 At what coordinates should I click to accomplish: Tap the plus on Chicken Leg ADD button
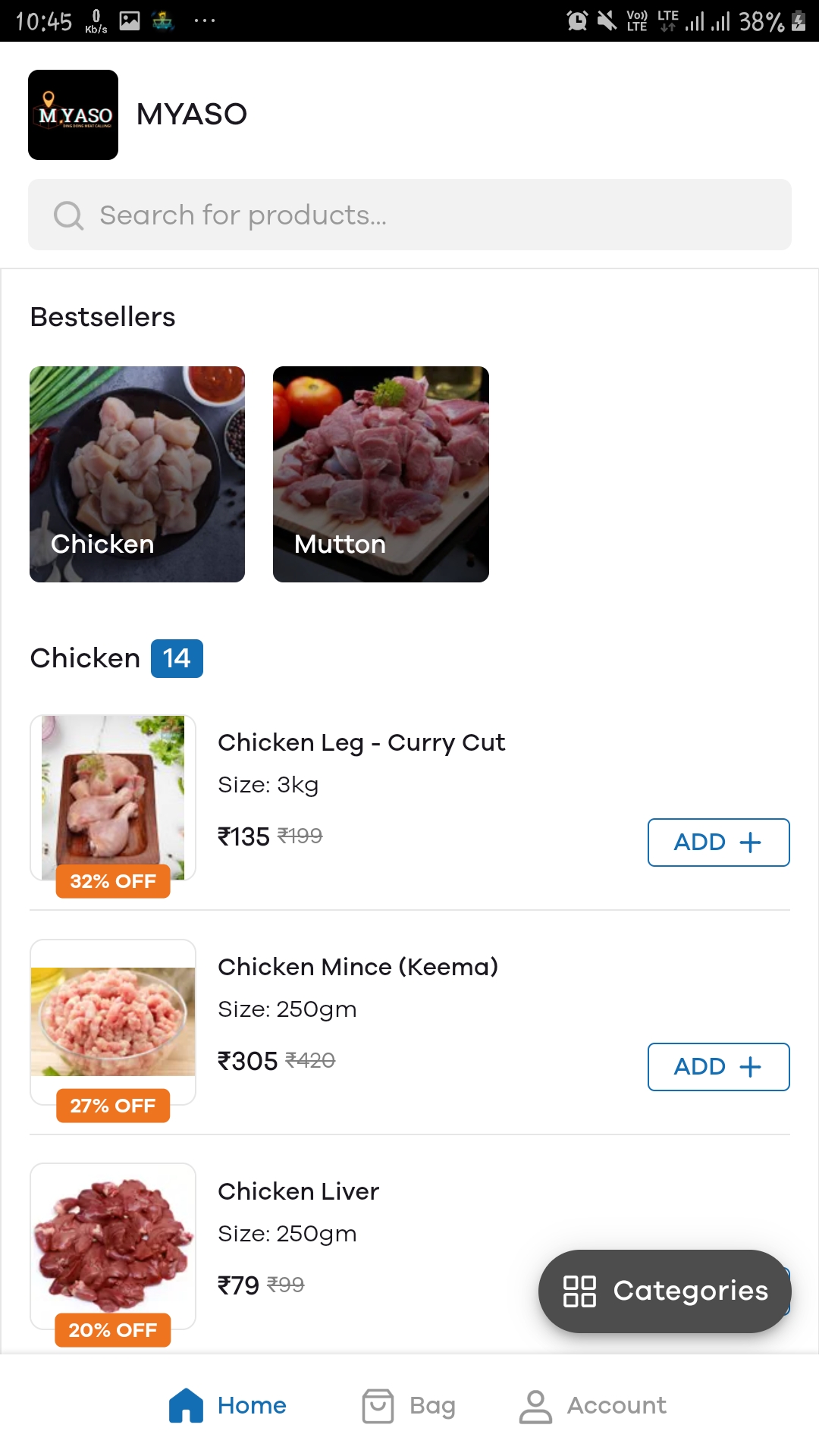click(752, 842)
